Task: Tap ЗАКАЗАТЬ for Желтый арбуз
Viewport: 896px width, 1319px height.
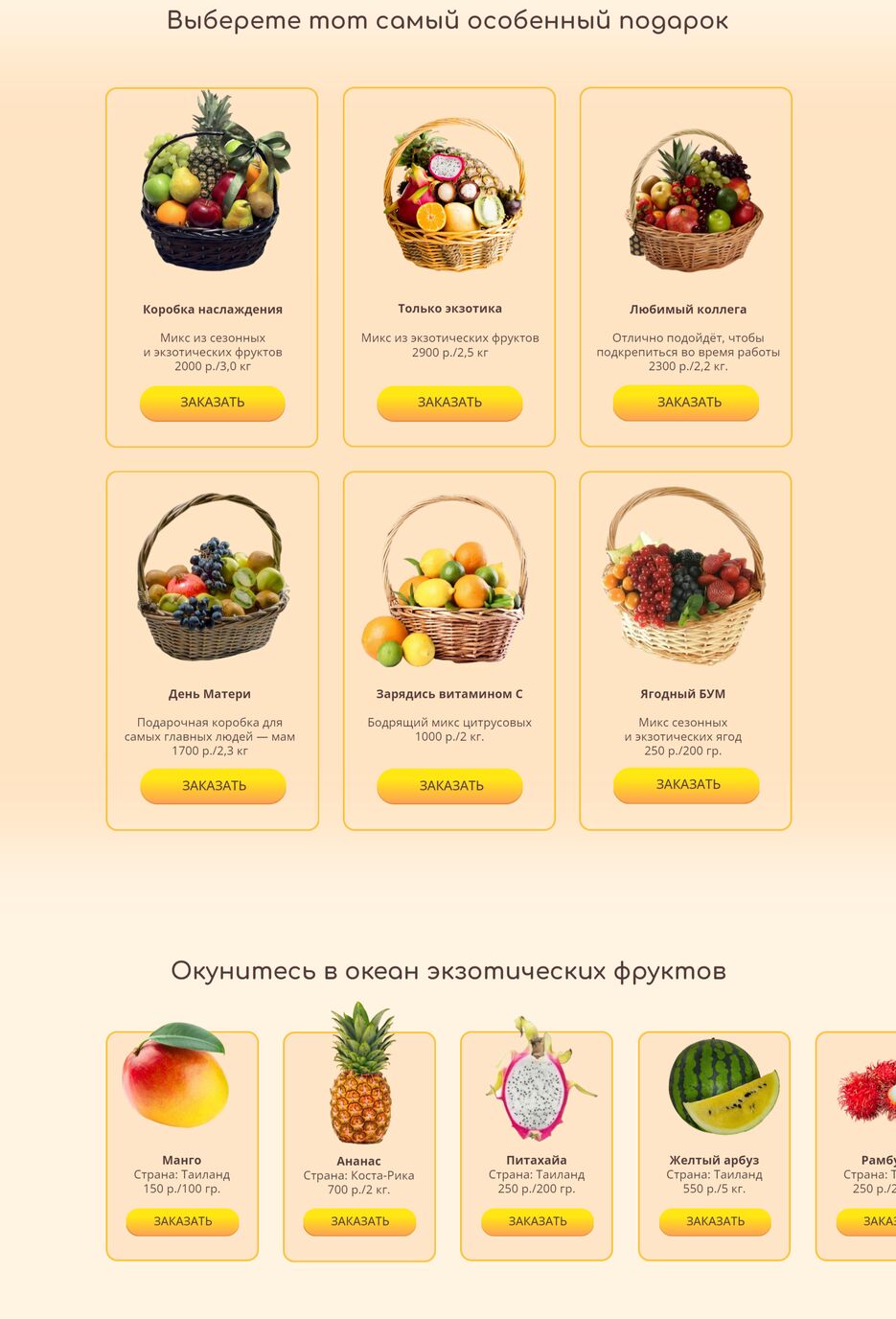Action: (715, 1221)
